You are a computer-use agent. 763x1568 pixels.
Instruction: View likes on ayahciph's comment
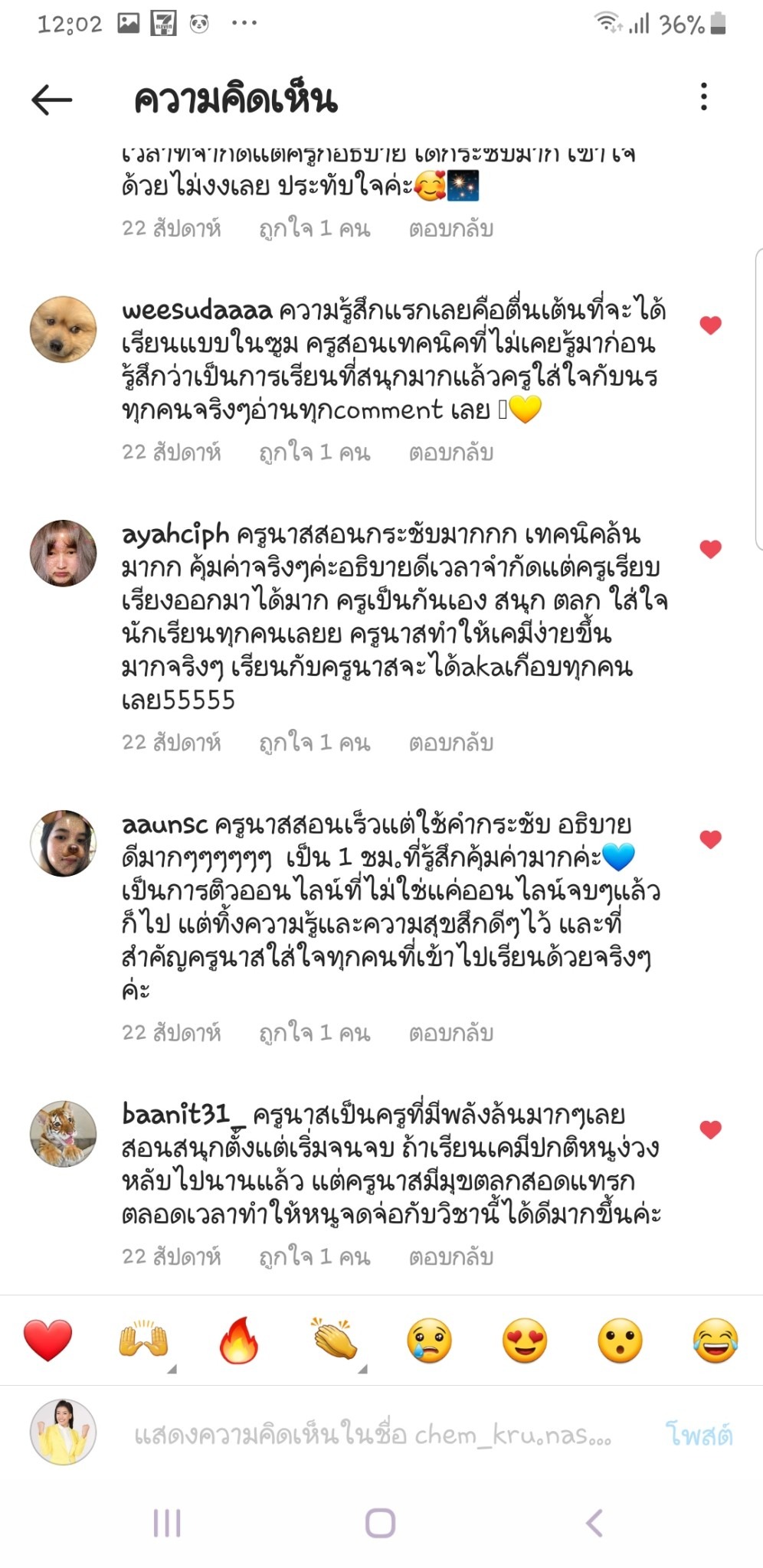click(x=314, y=743)
